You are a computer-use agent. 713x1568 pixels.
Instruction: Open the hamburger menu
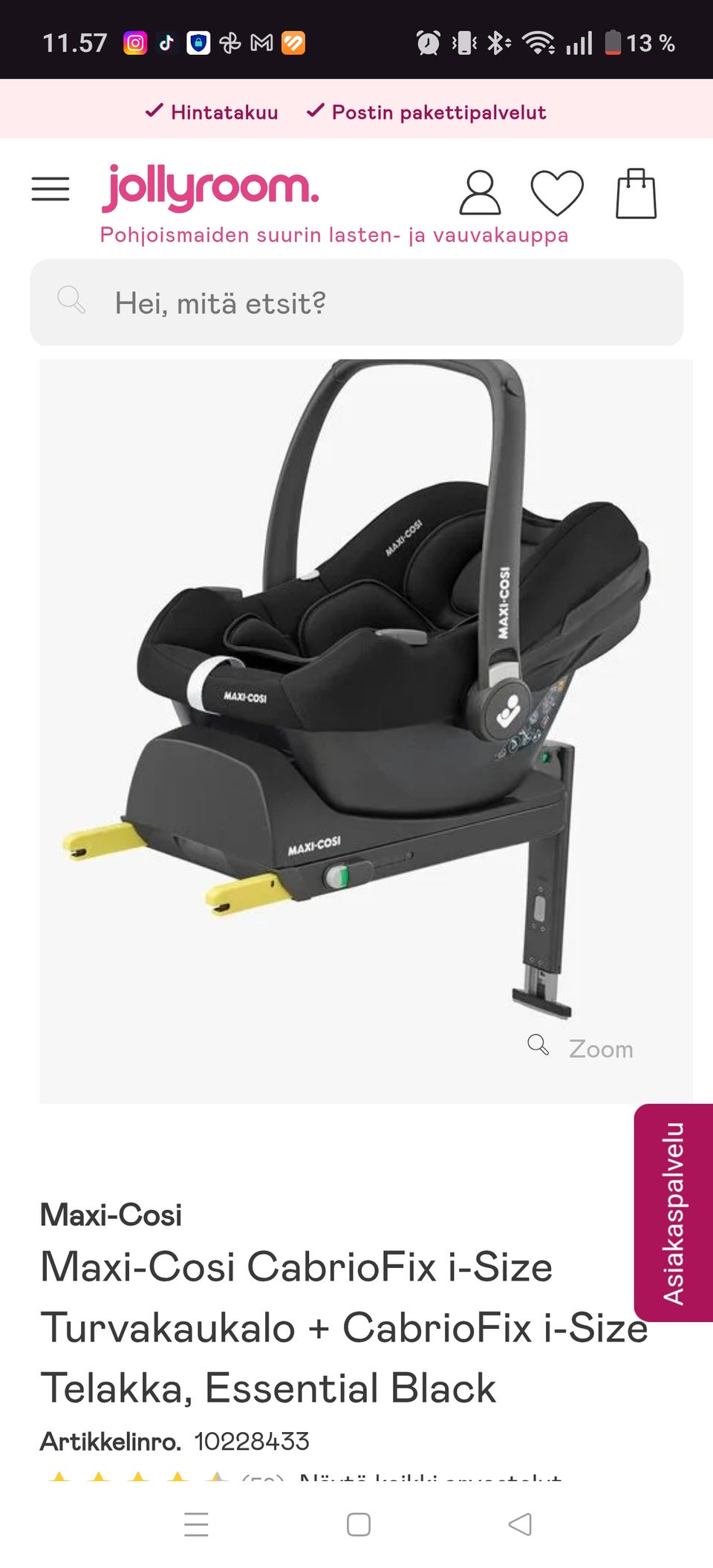[x=51, y=189]
